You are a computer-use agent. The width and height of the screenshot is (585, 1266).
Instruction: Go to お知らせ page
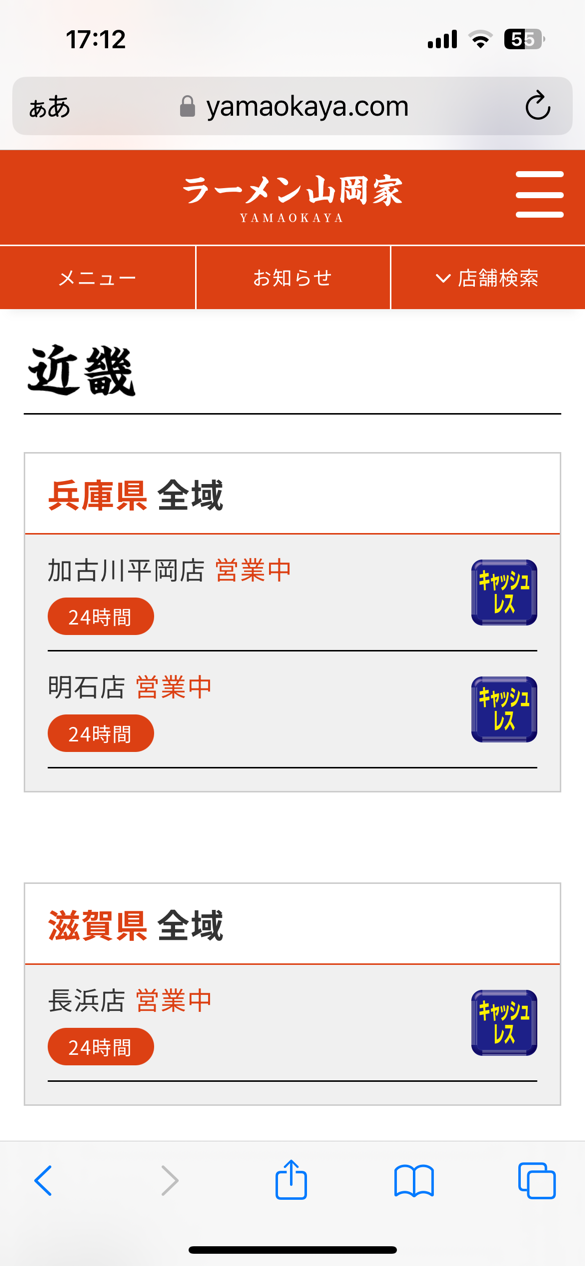[292, 278]
